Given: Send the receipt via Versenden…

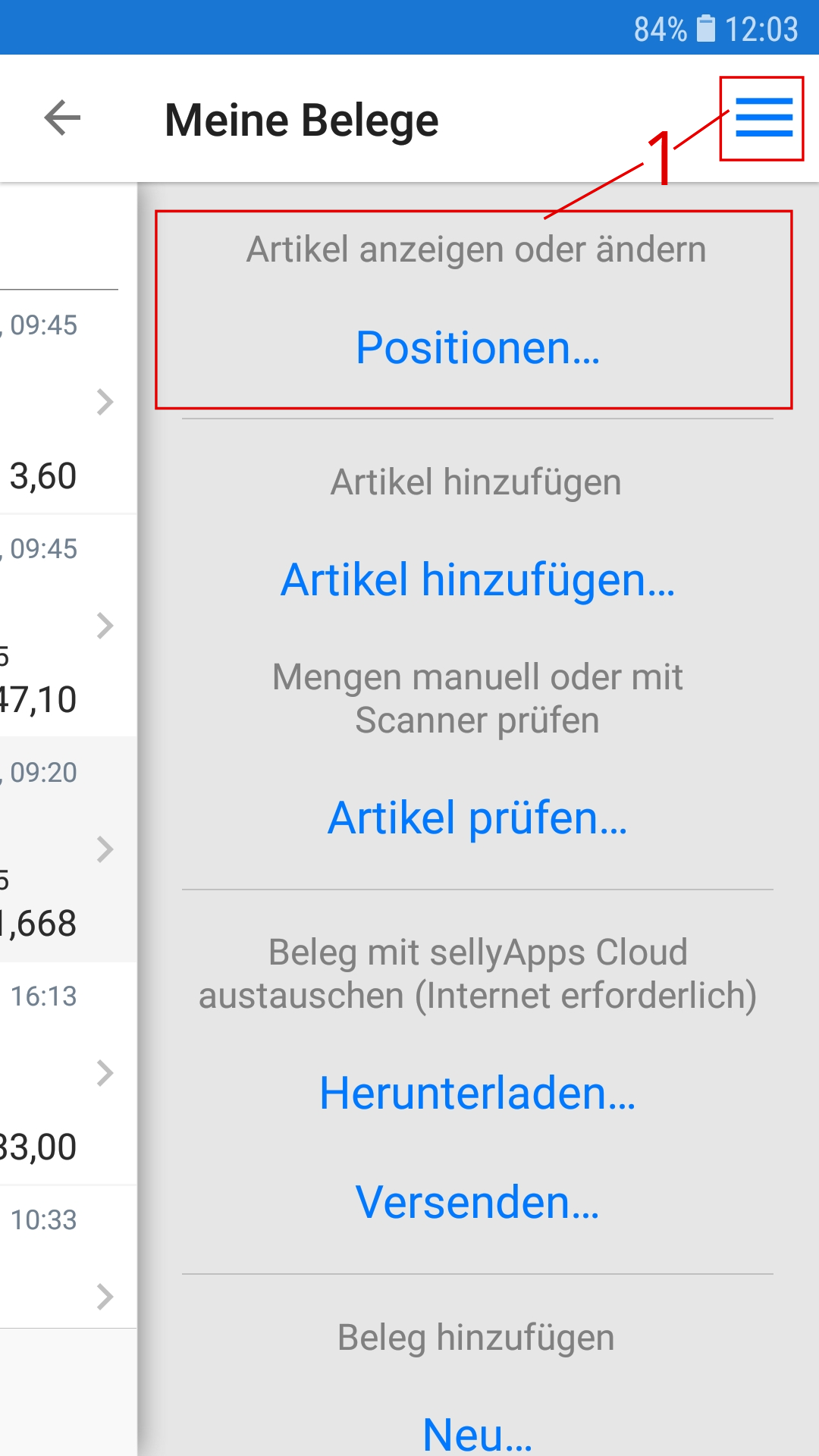Looking at the screenshot, I should click(478, 1203).
